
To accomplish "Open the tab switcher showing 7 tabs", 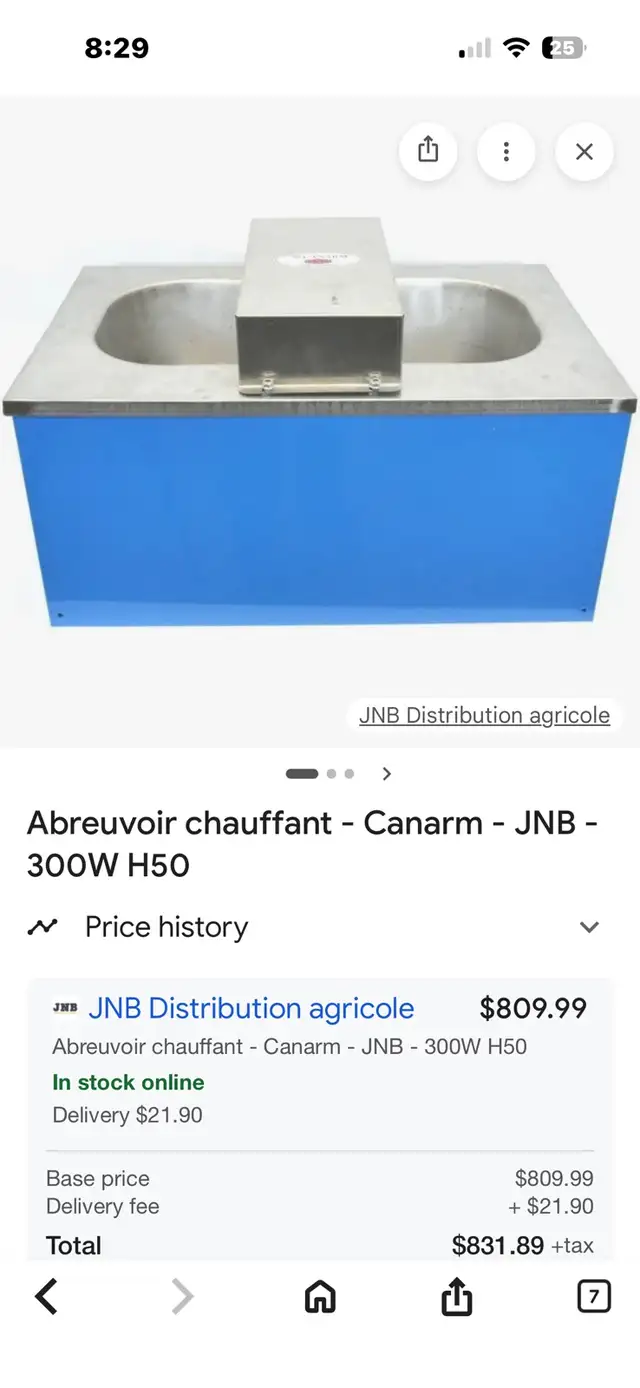I will pyautogui.click(x=593, y=1298).
